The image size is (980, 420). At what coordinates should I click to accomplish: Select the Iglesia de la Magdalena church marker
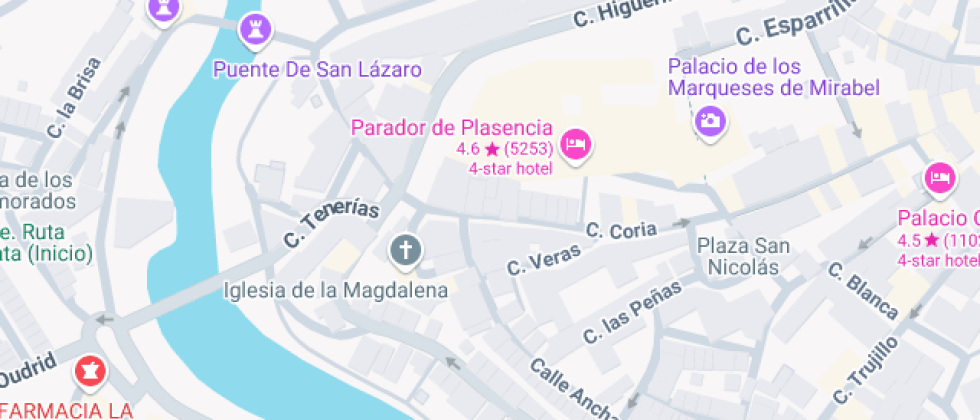pos(405,250)
